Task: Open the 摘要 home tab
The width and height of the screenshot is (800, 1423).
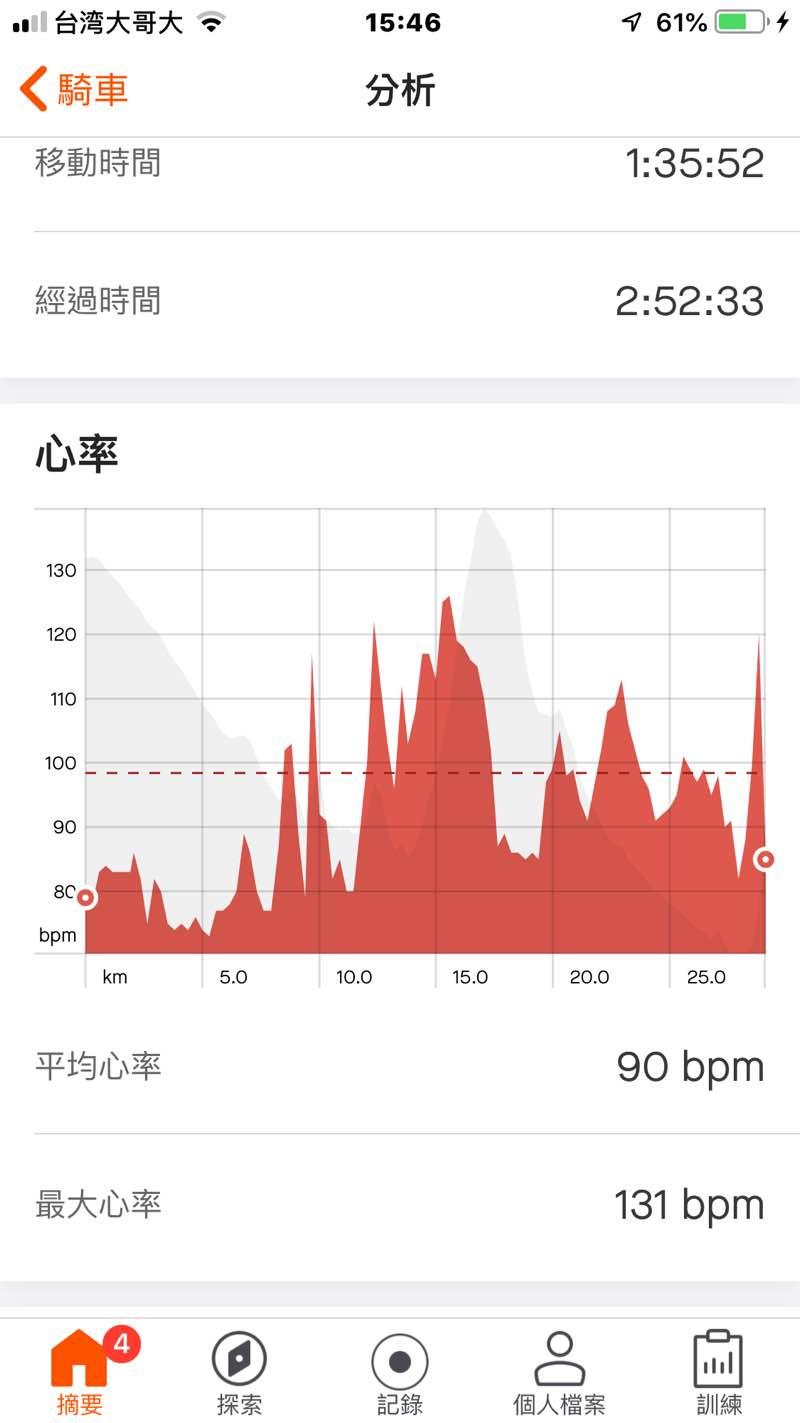Action: pos(80,1371)
